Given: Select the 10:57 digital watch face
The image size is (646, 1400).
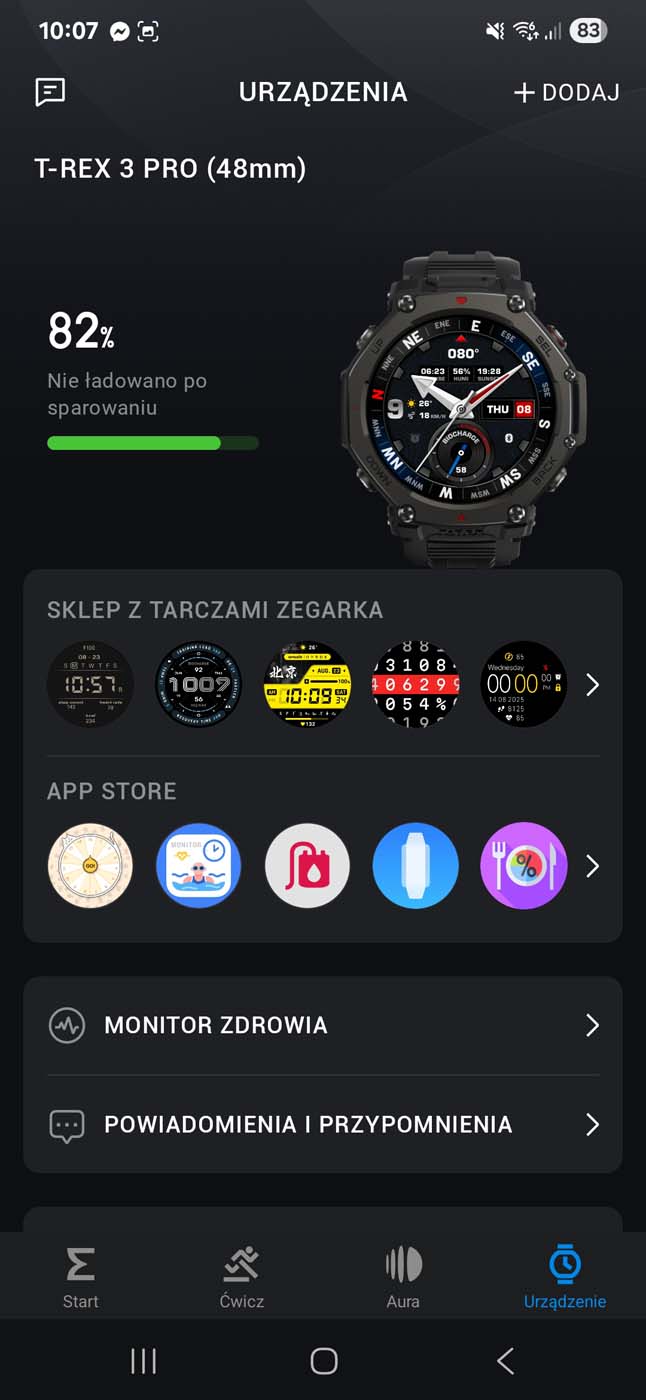Looking at the screenshot, I should (90, 684).
